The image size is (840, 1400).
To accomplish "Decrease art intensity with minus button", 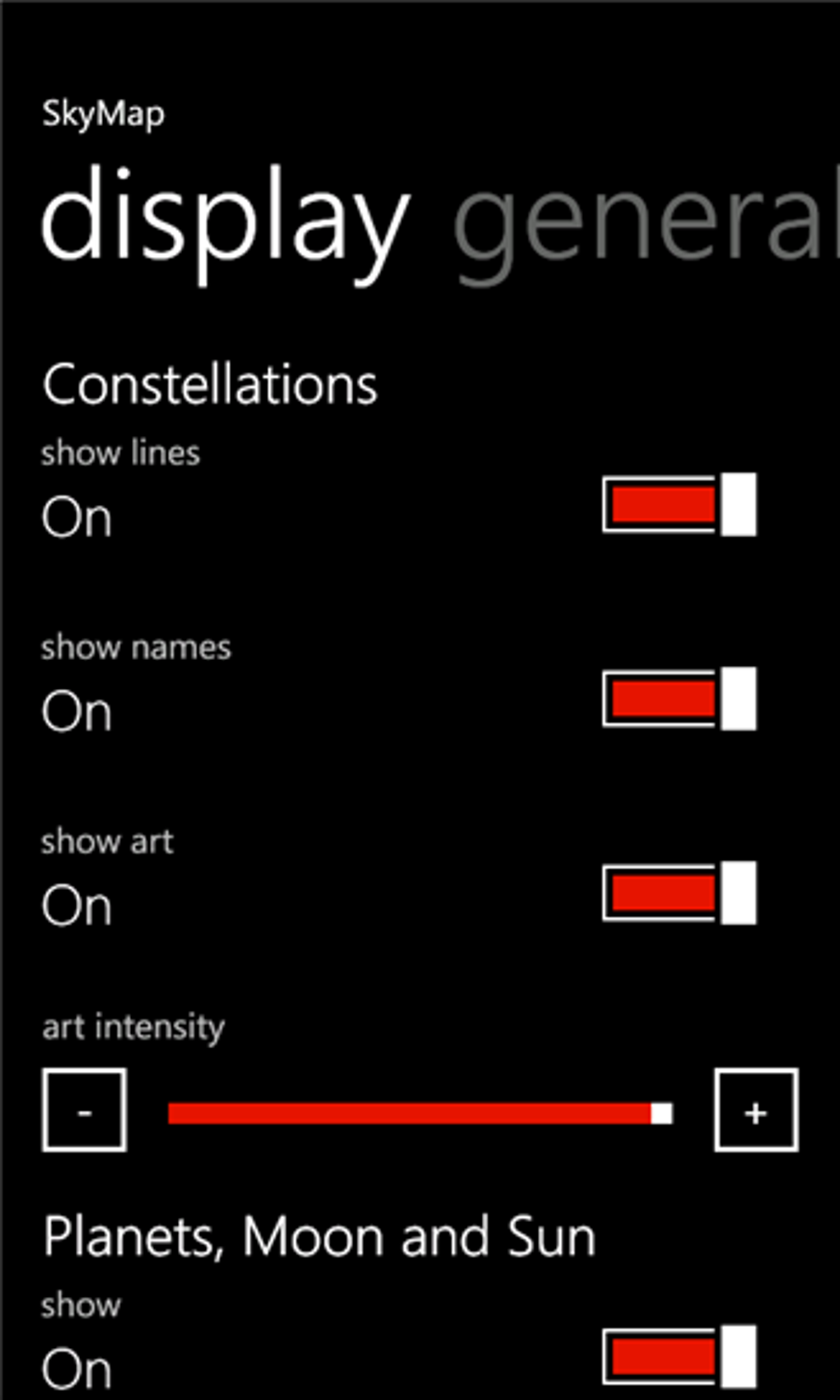I will click(x=84, y=1110).
